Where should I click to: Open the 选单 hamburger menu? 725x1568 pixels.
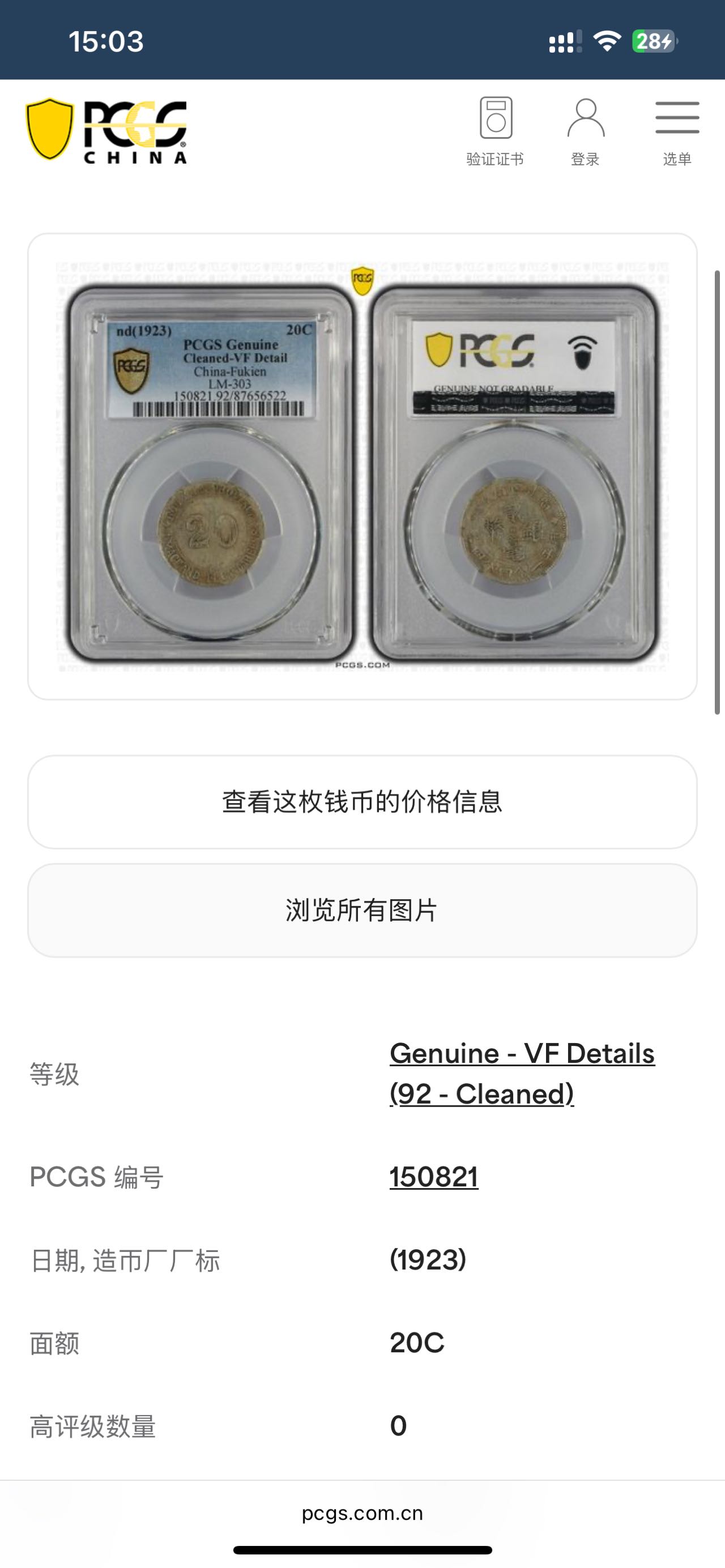(677, 131)
